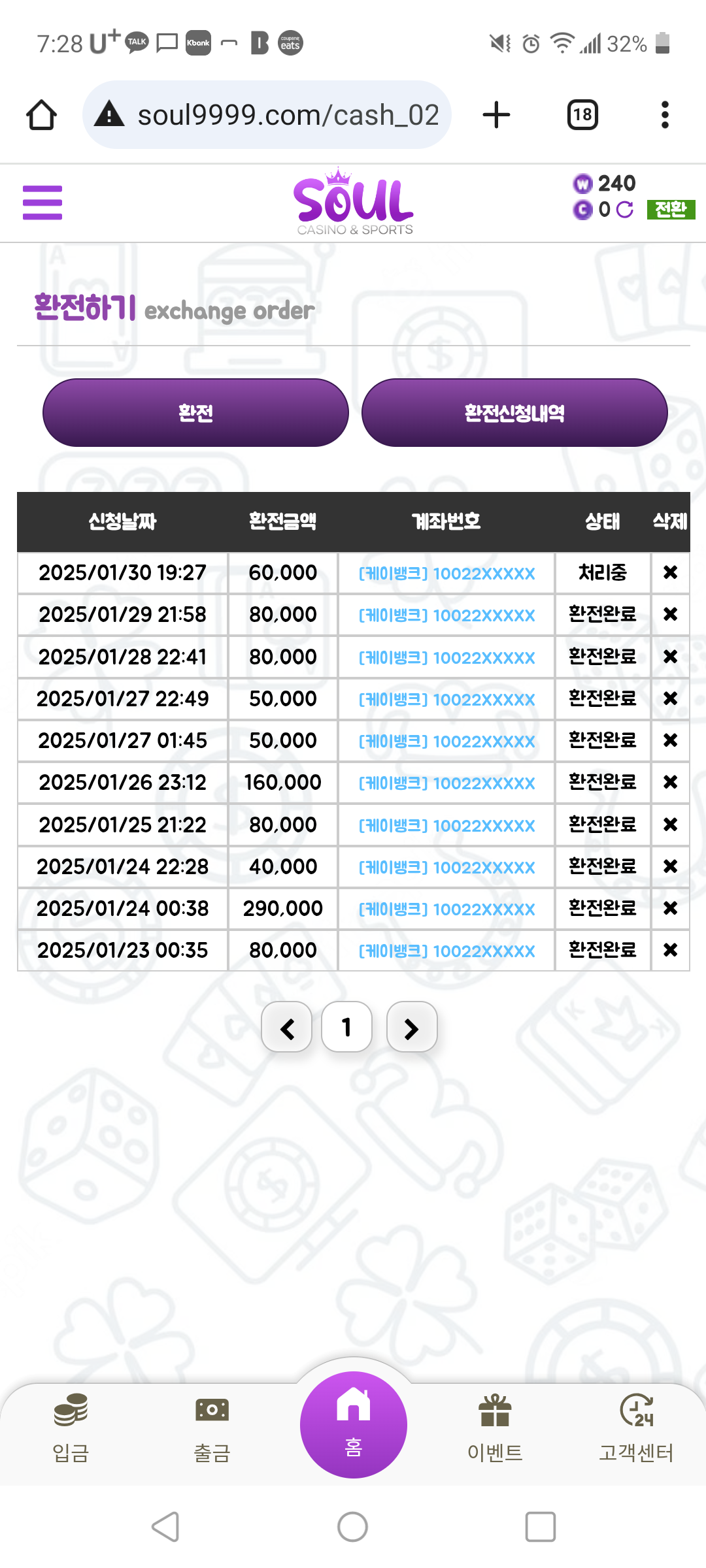706x1568 pixels.
Task: Remove the 2025/01/24 00:38 entry
Action: (x=670, y=908)
